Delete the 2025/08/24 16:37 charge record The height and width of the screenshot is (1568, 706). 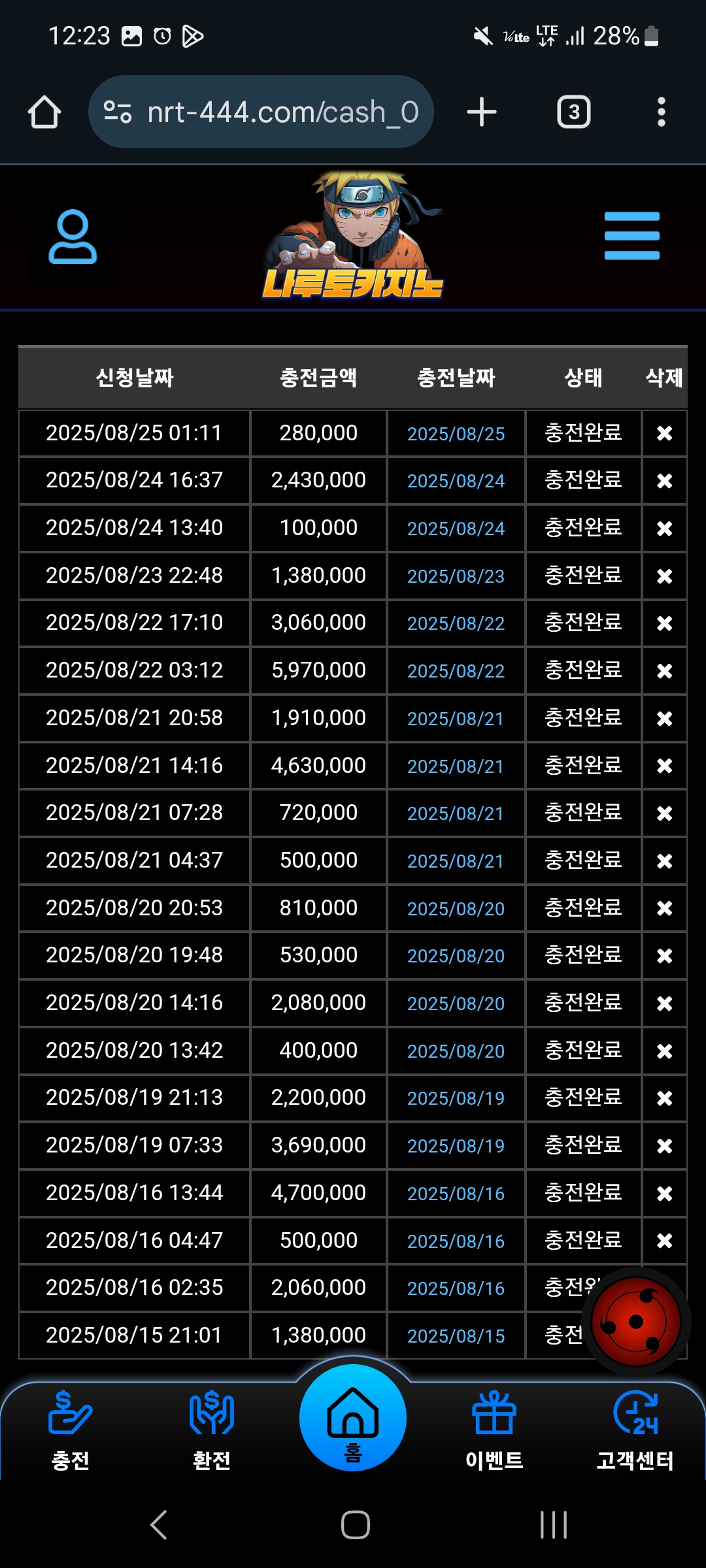click(664, 481)
